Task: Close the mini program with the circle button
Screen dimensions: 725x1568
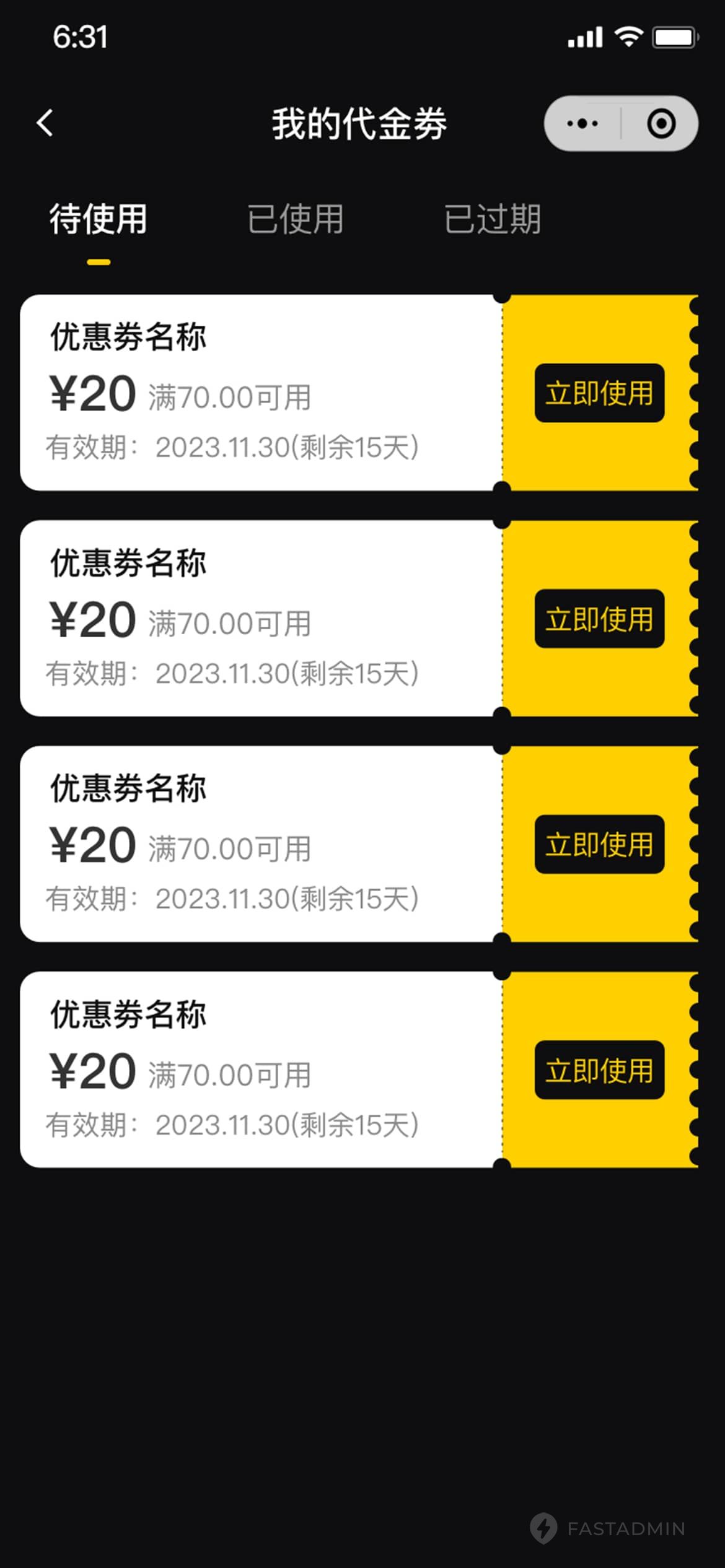Action: tap(661, 123)
